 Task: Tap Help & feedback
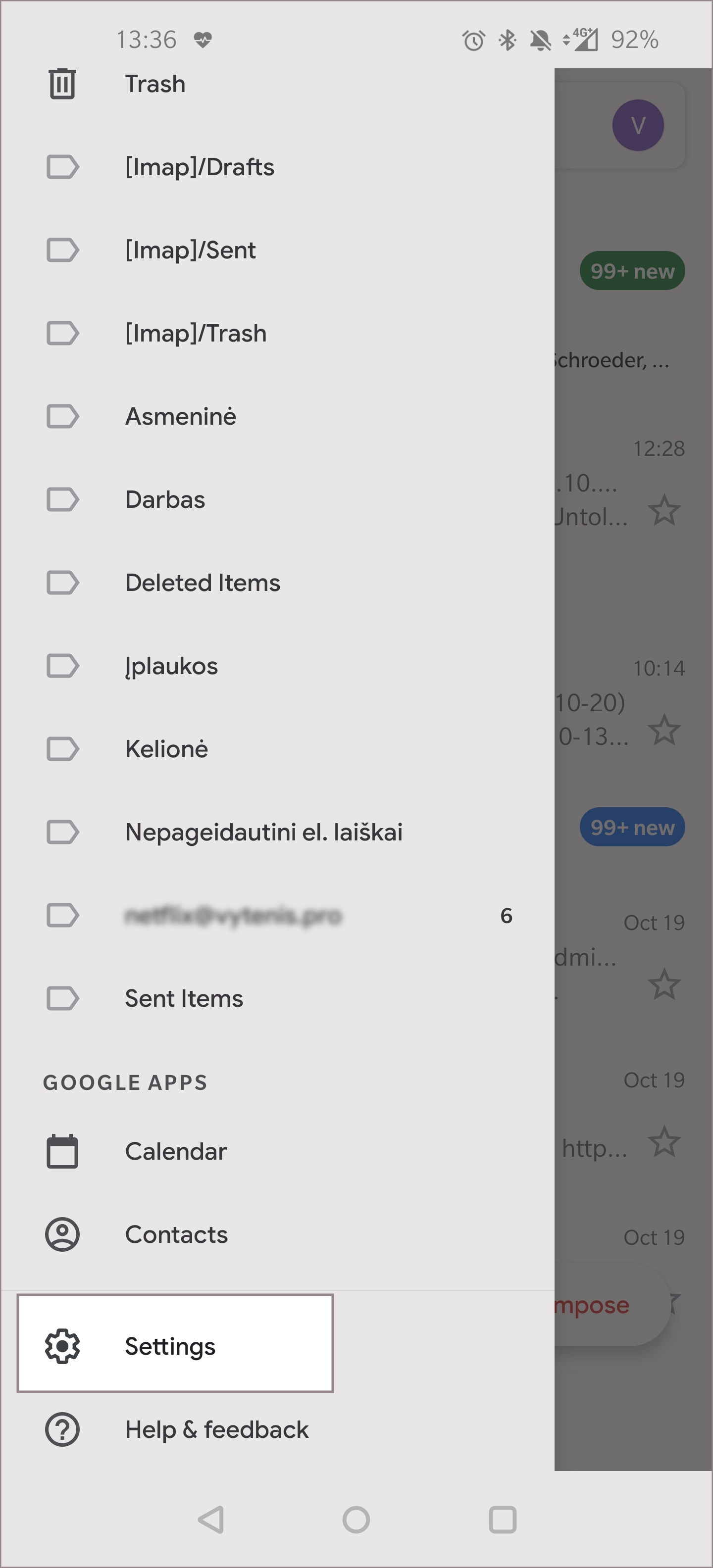tap(216, 1429)
